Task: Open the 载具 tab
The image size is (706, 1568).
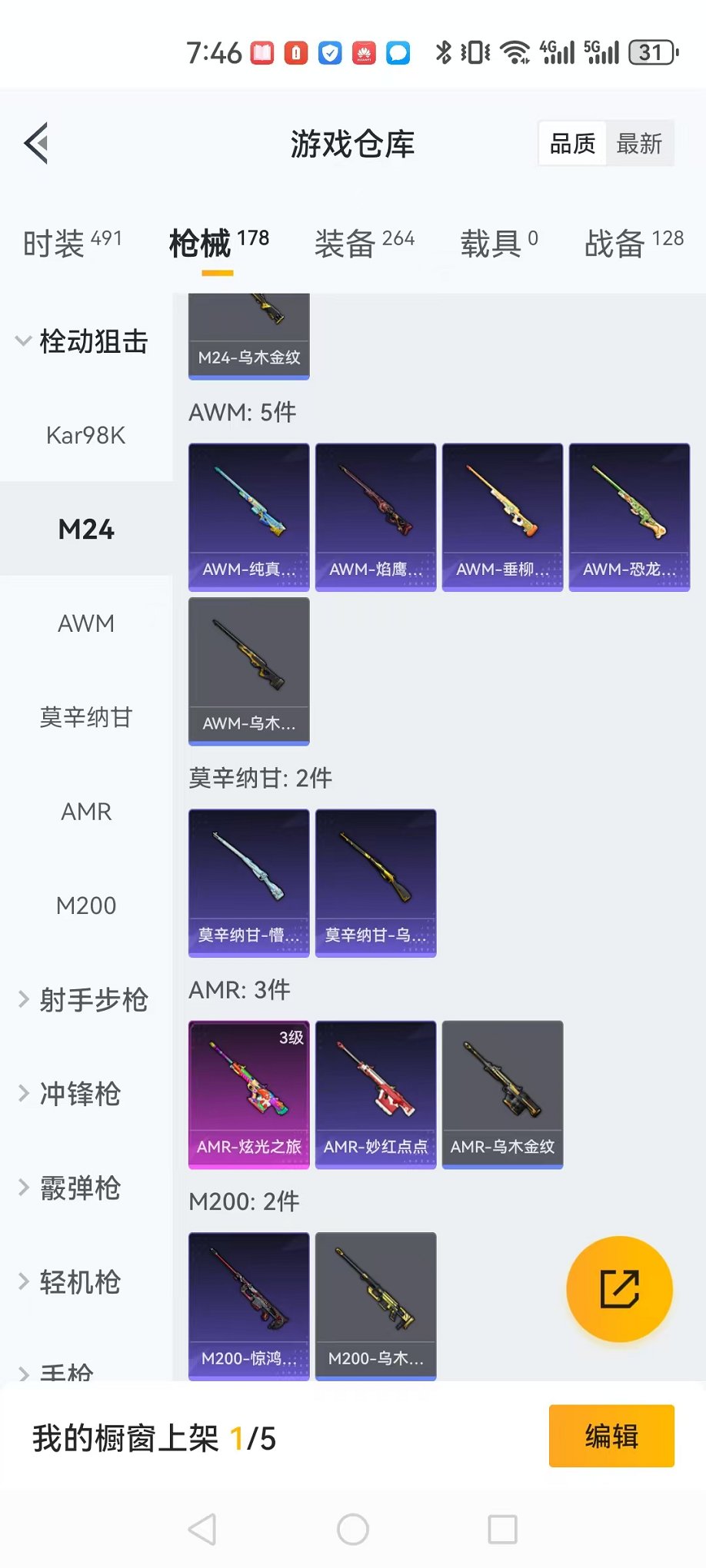Action: [x=499, y=243]
